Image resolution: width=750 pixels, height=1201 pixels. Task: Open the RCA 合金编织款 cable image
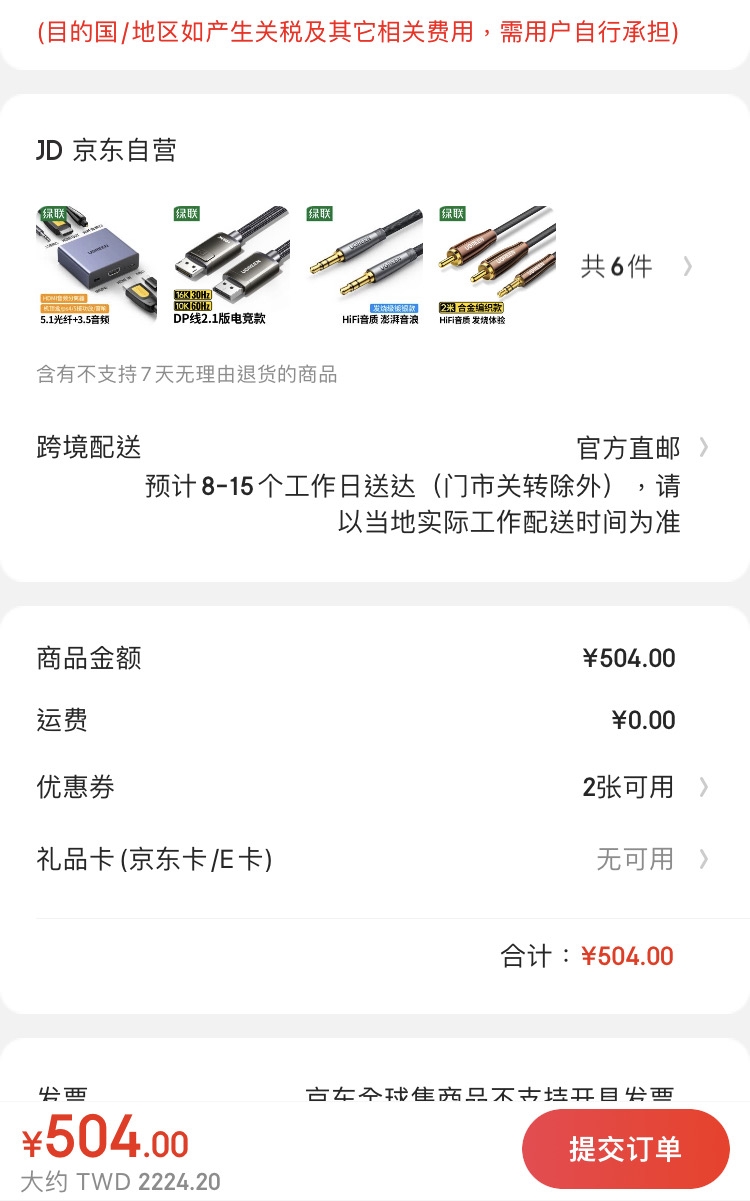pyautogui.click(x=497, y=266)
